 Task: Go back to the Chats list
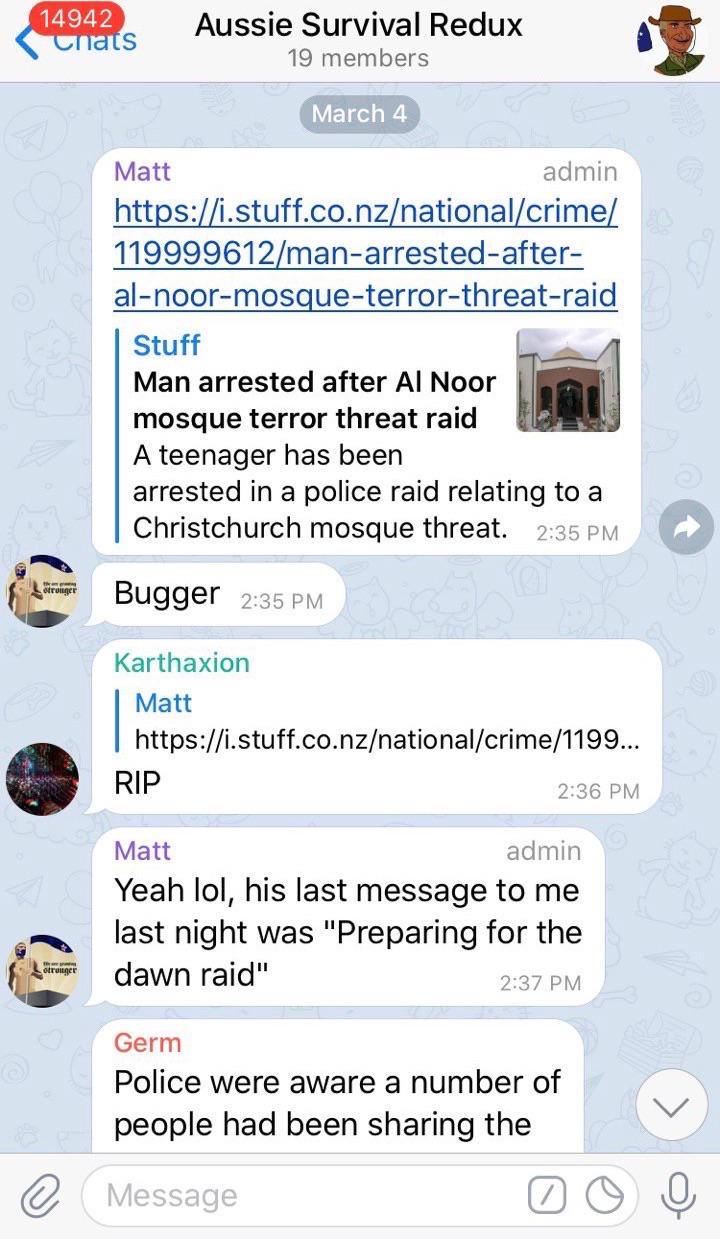(x=76, y=40)
